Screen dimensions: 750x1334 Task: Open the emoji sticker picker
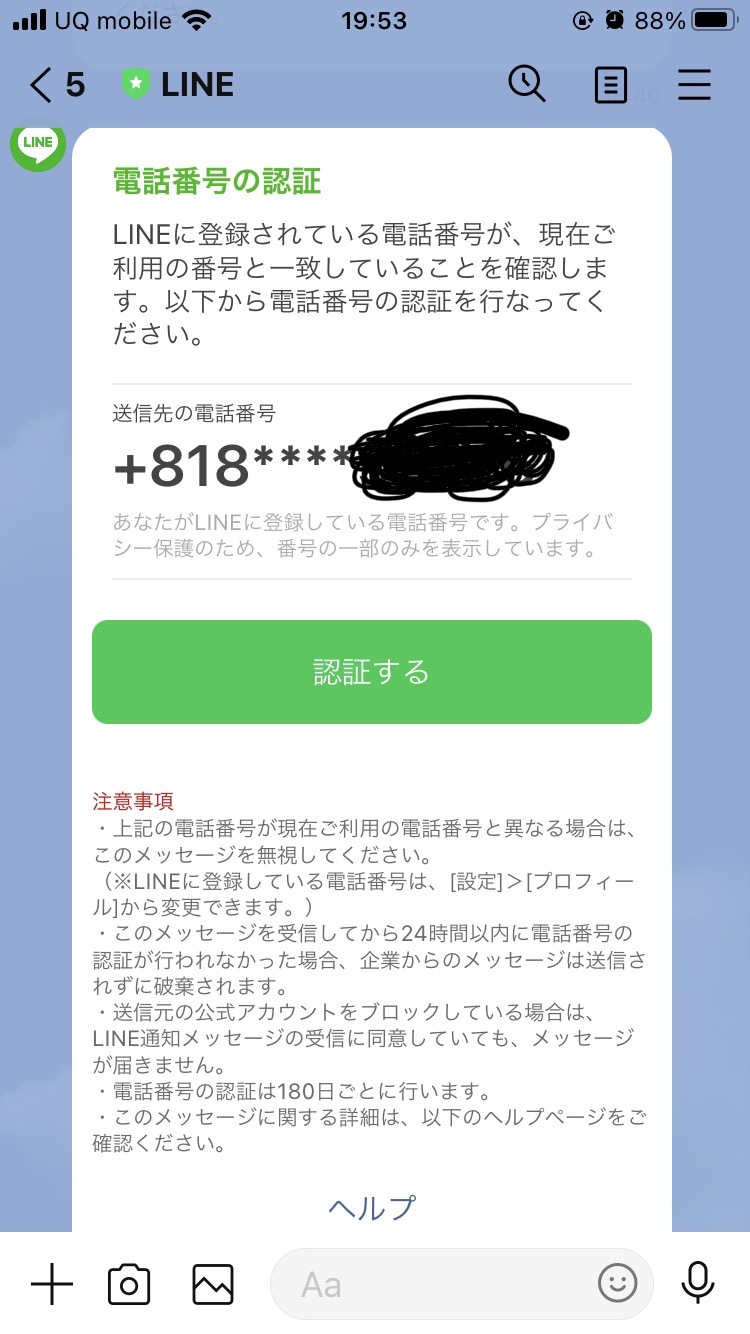click(x=617, y=1284)
